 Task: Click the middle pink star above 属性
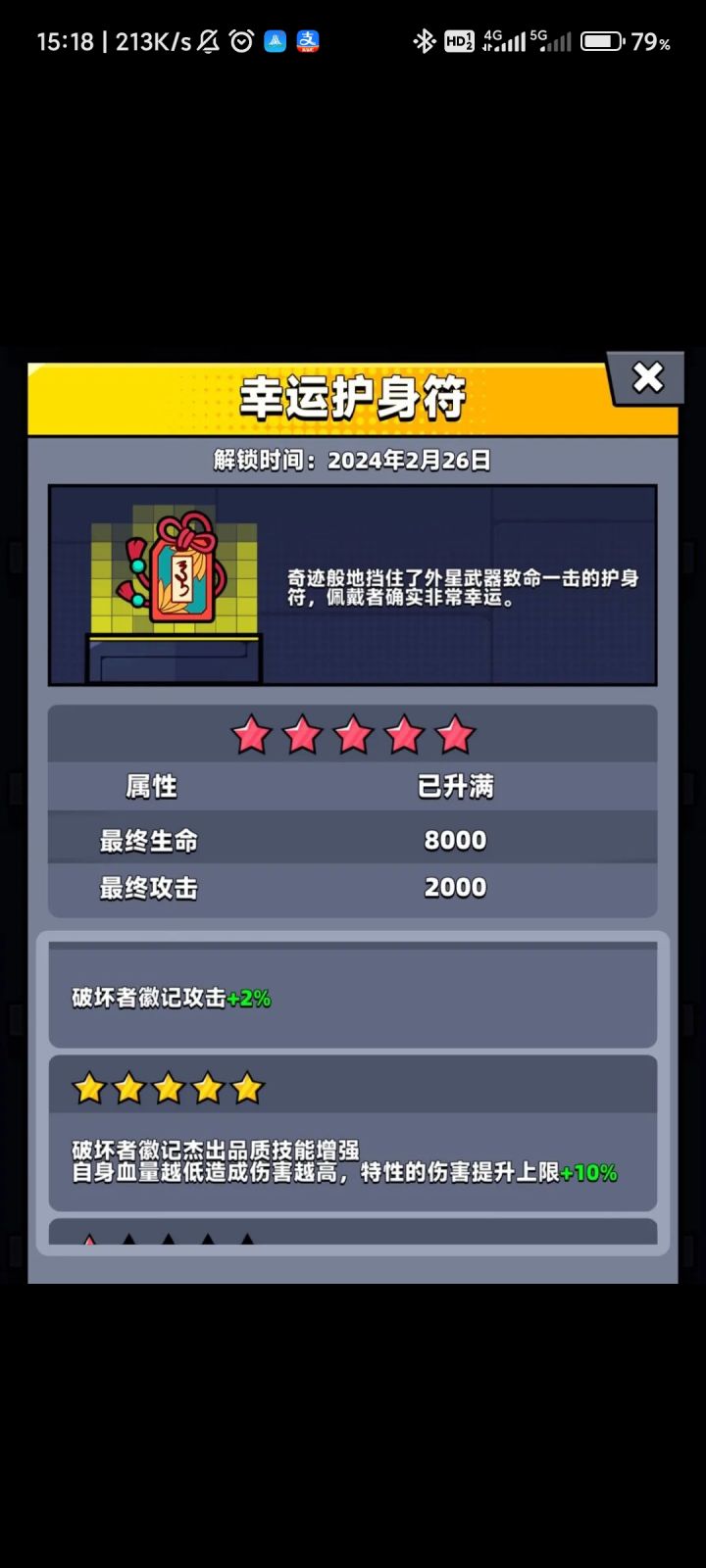[x=353, y=735]
